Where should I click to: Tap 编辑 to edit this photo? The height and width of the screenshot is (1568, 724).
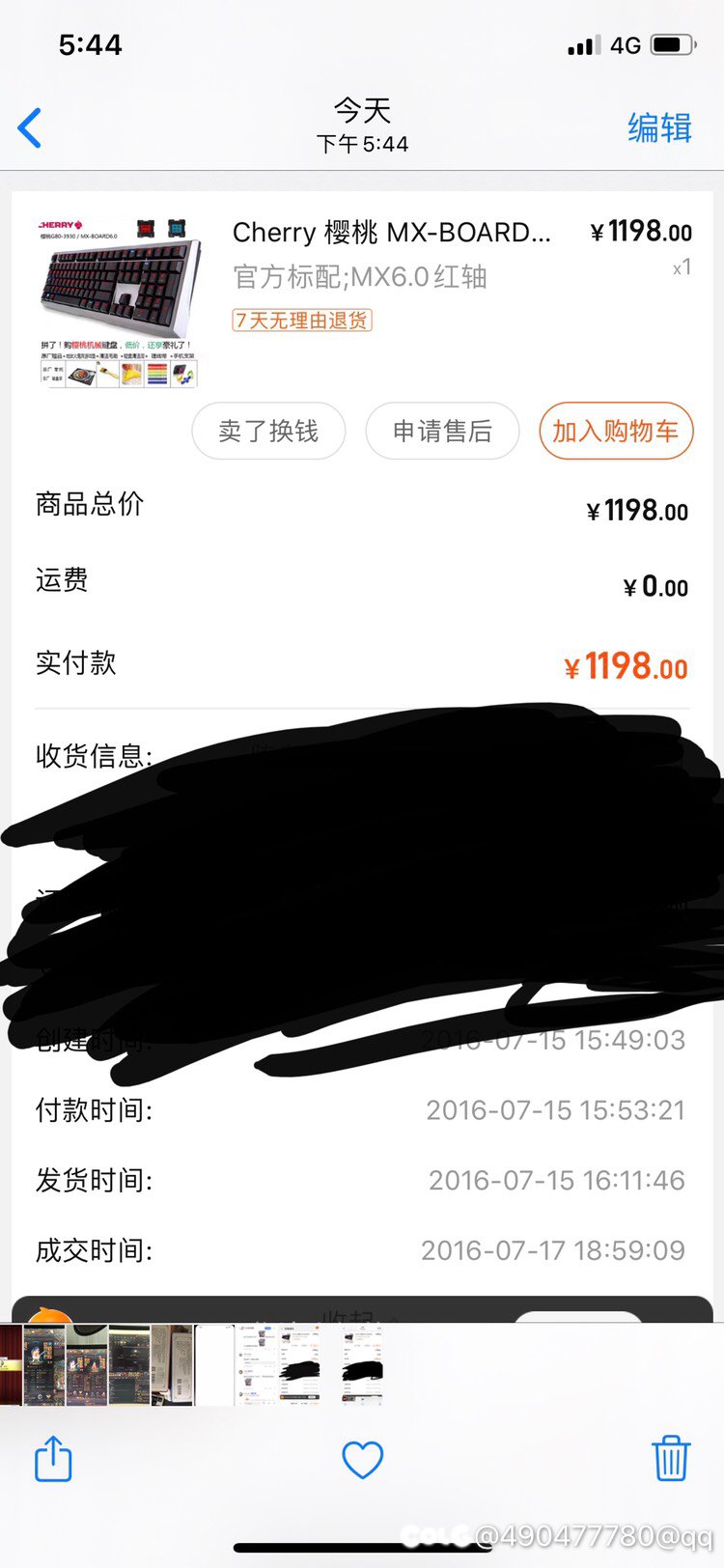[659, 127]
